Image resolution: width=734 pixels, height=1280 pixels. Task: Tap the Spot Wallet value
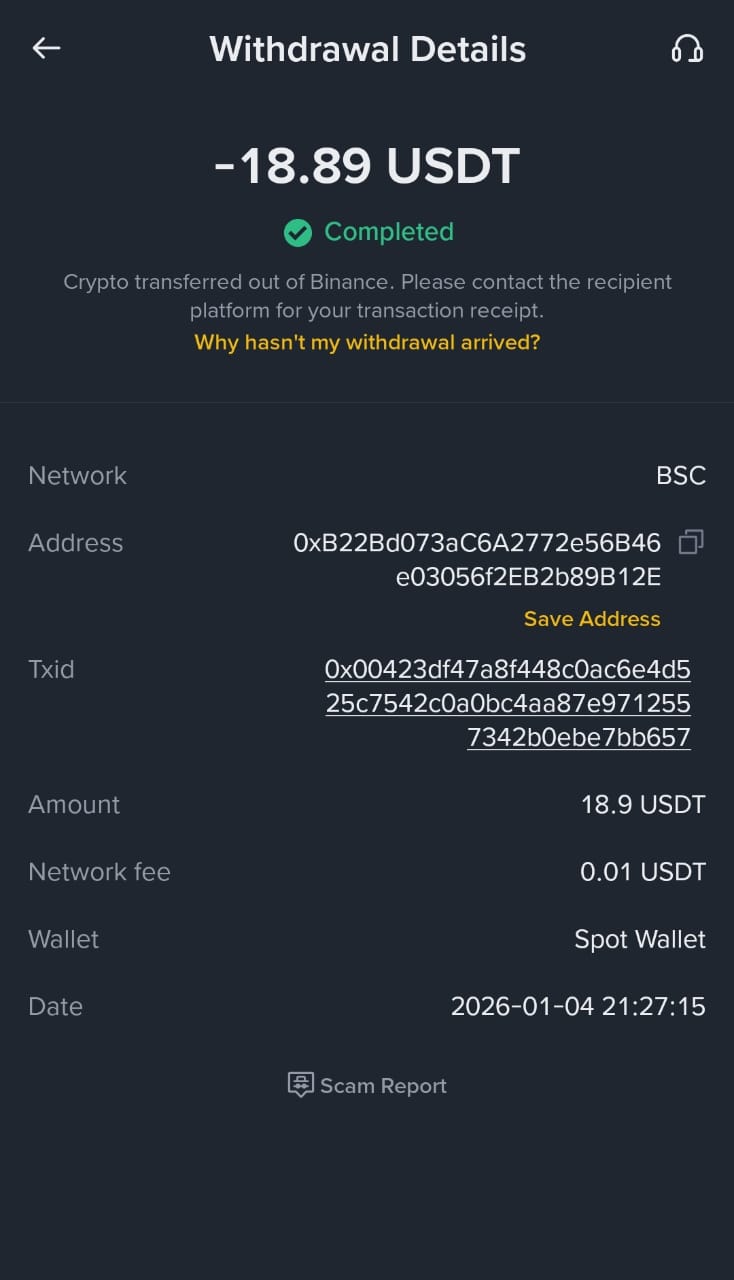coord(639,939)
